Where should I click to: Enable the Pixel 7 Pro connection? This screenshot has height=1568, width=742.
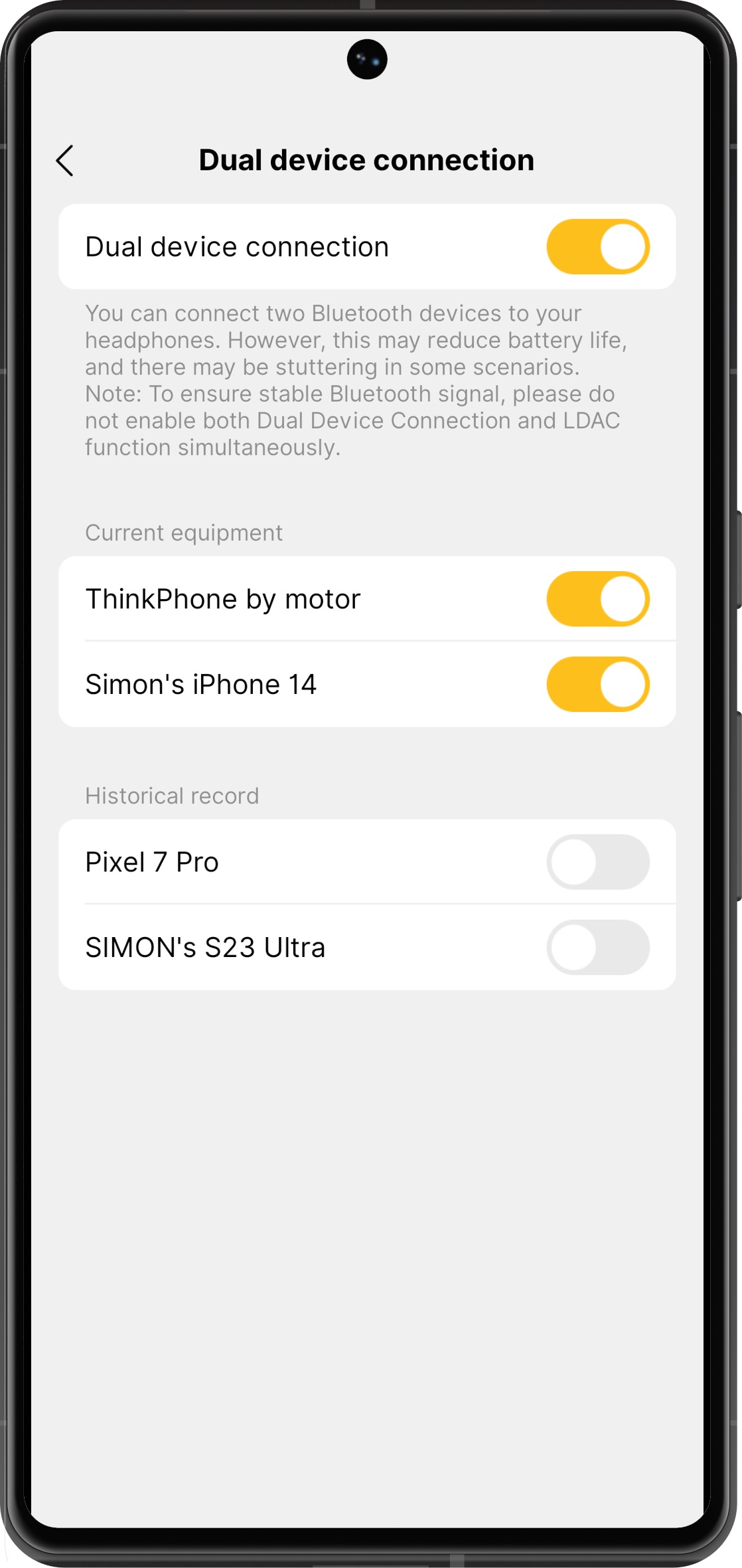pyautogui.click(x=597, y=861)
